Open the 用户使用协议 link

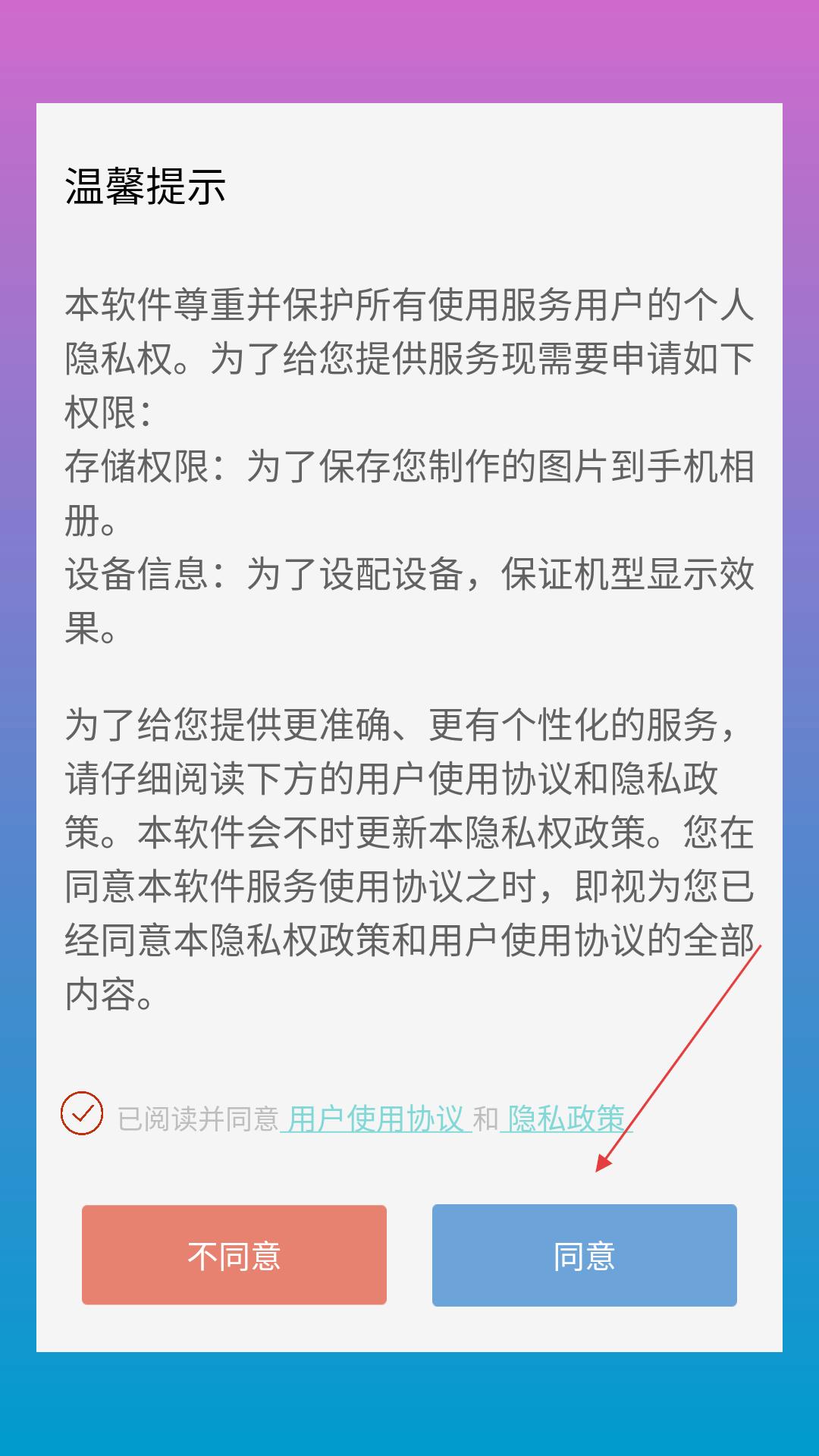tap(376, 1119)
